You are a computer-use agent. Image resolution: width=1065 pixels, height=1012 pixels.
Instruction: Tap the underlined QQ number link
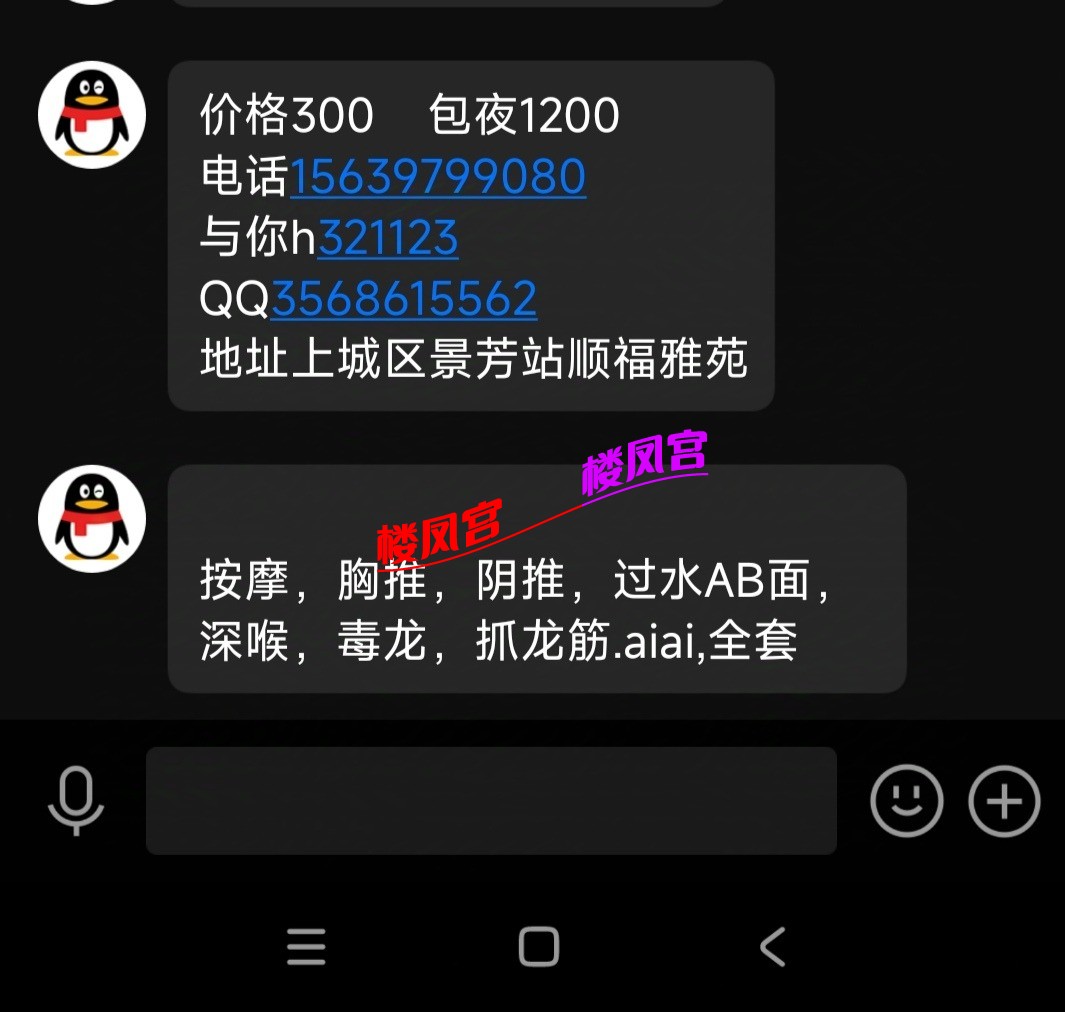tap(403, 299)
